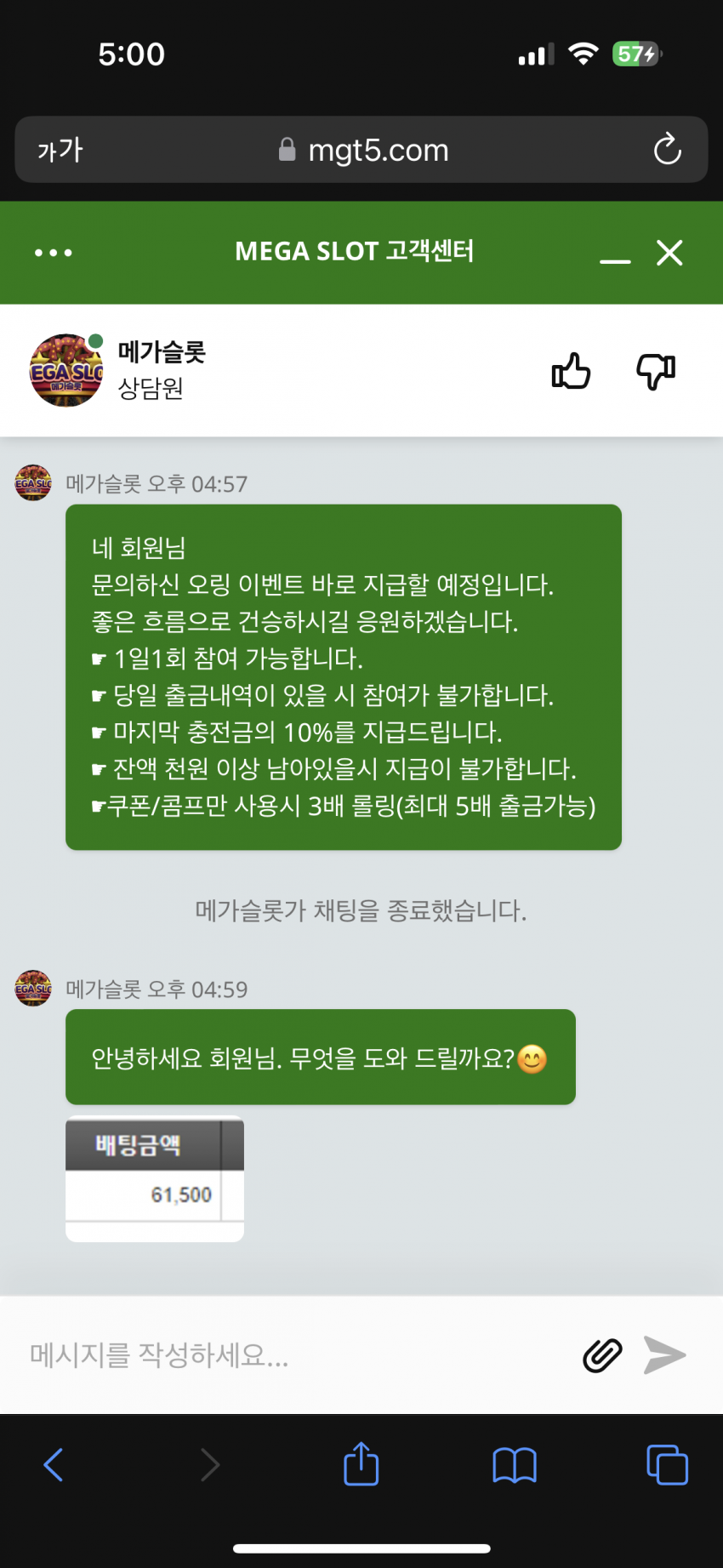
Task: Send the message with the arrow icon
Action: (664, 1354)
